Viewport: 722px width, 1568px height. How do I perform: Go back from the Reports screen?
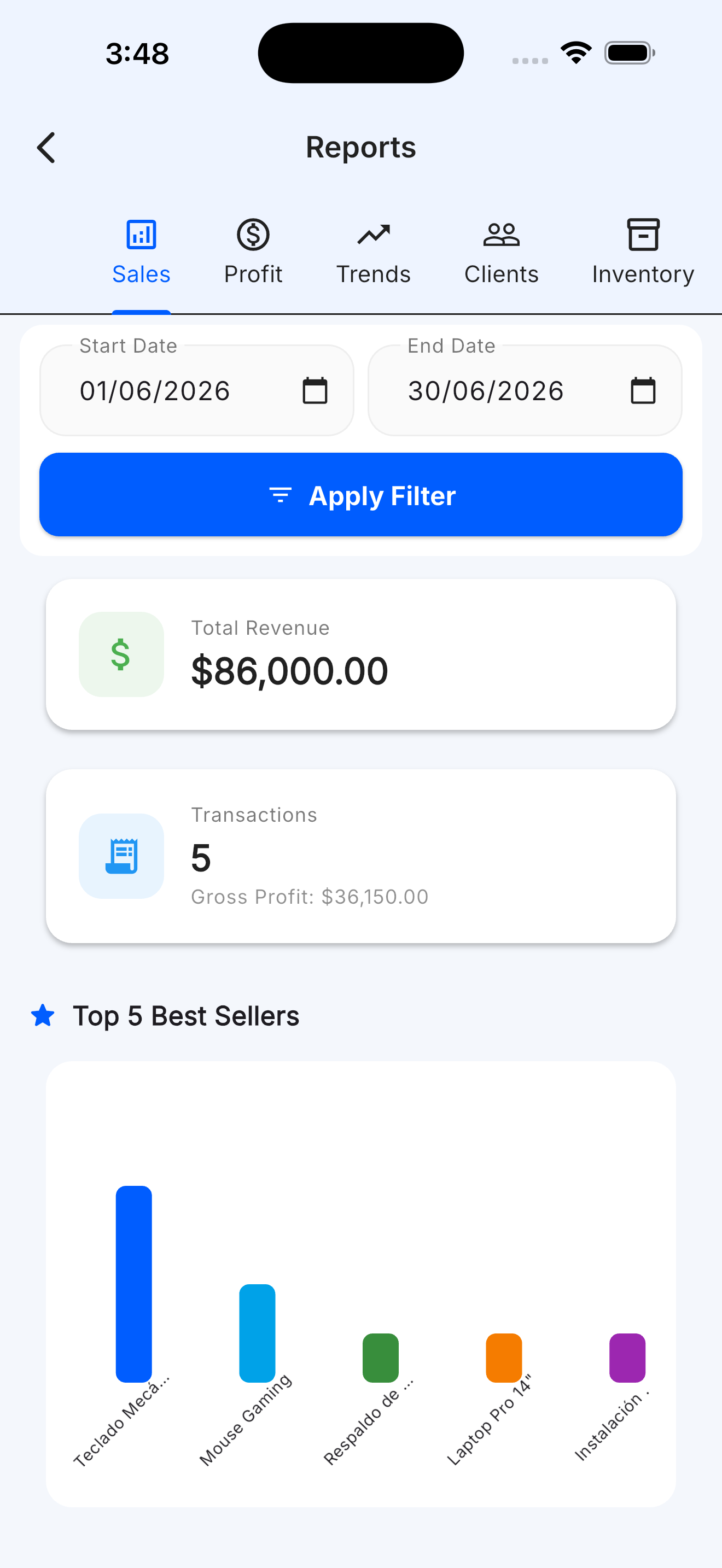coord(46,147)
